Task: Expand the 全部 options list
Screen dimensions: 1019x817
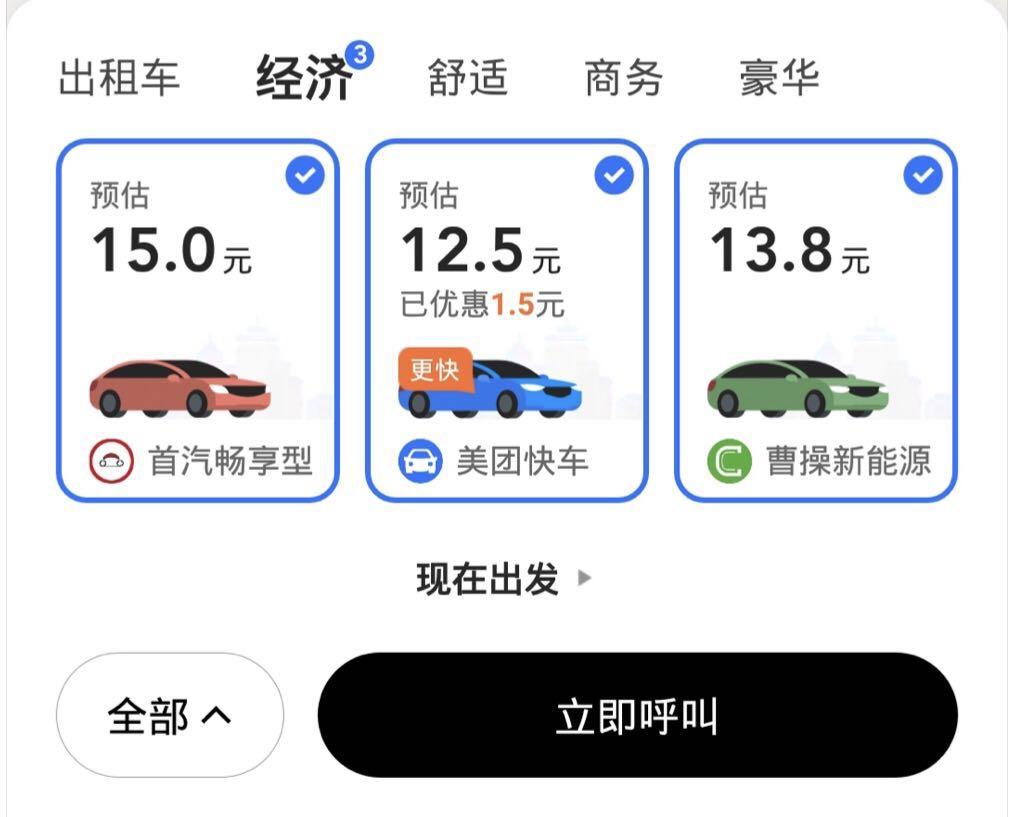Action: (x=170, y=716)
